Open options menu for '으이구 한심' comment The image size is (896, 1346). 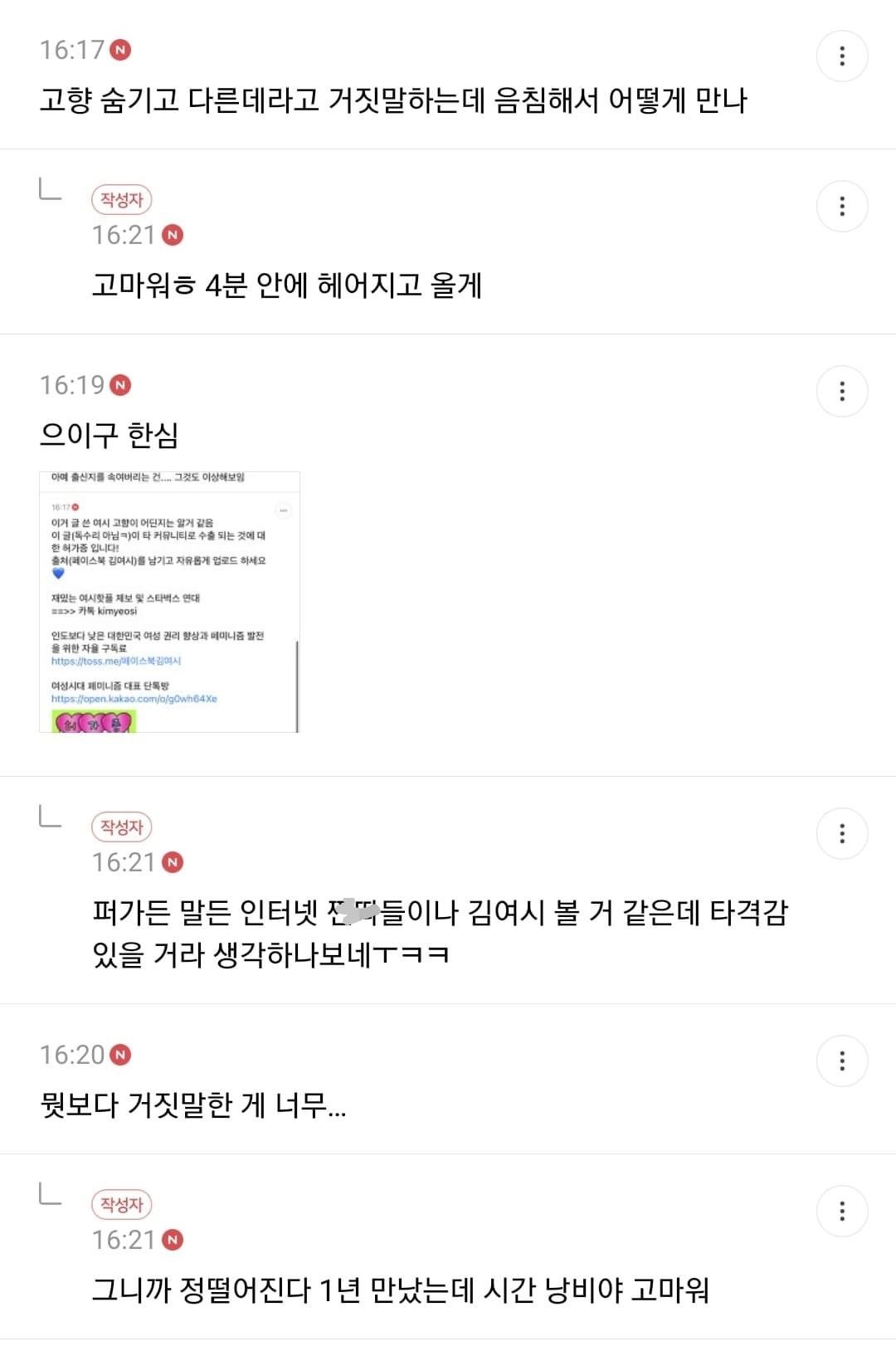pyautogui.click(x=842, y=391)
